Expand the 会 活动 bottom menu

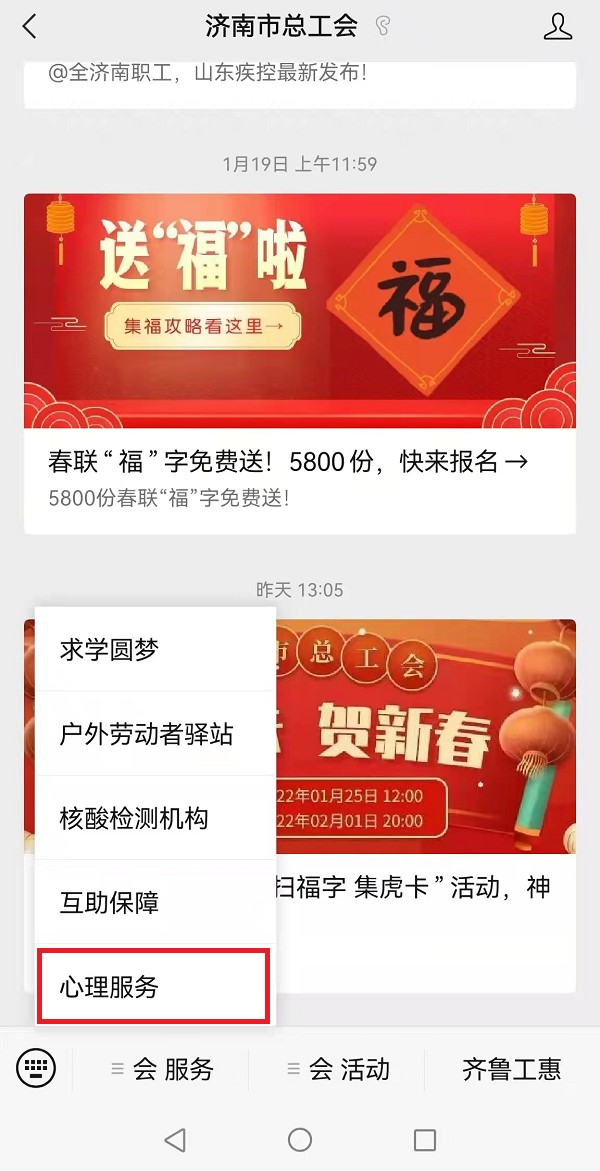click(x=338, y=1069)
